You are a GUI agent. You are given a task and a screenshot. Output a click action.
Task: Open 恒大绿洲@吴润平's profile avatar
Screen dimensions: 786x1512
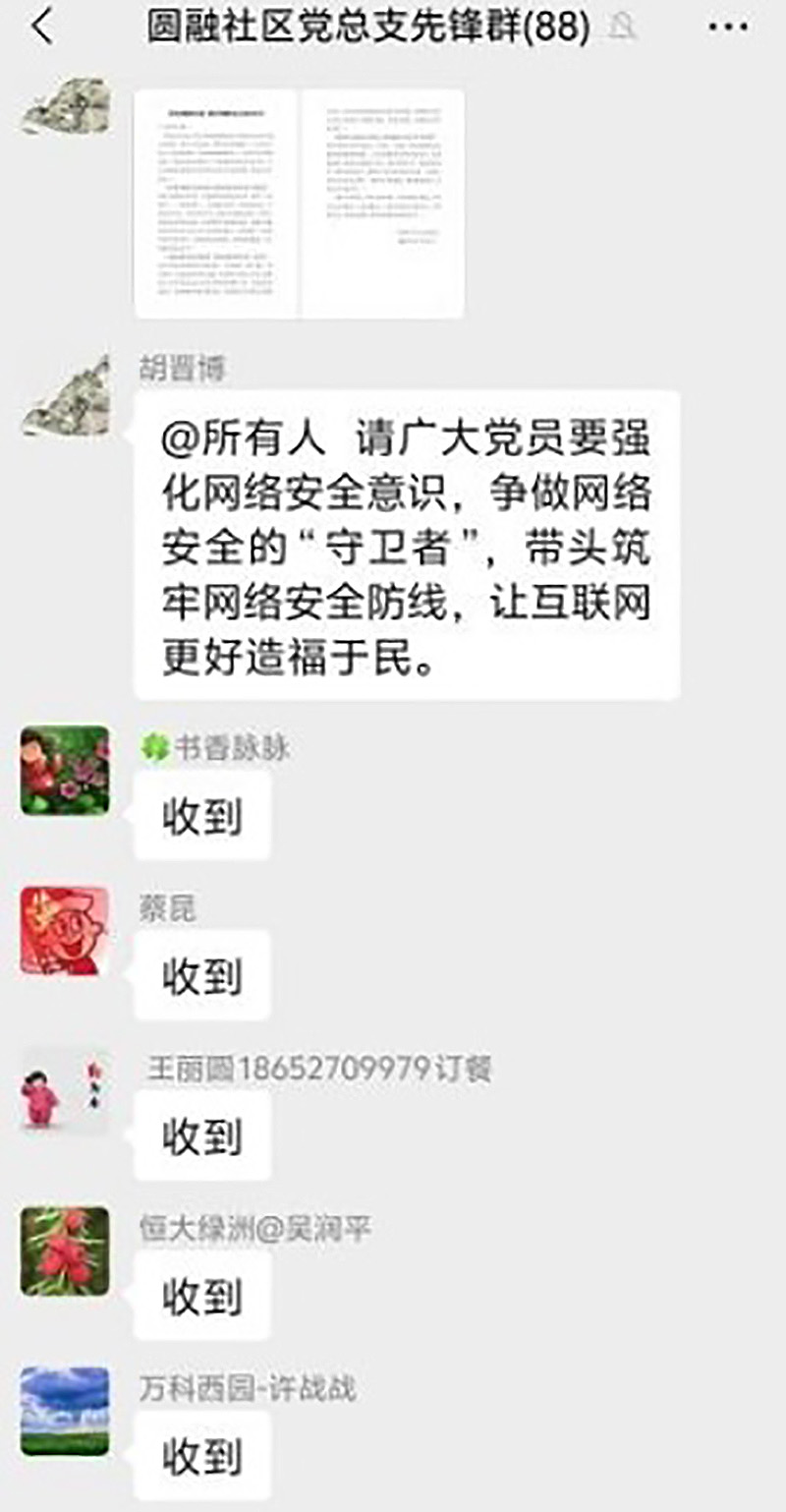coord(65,1250)
